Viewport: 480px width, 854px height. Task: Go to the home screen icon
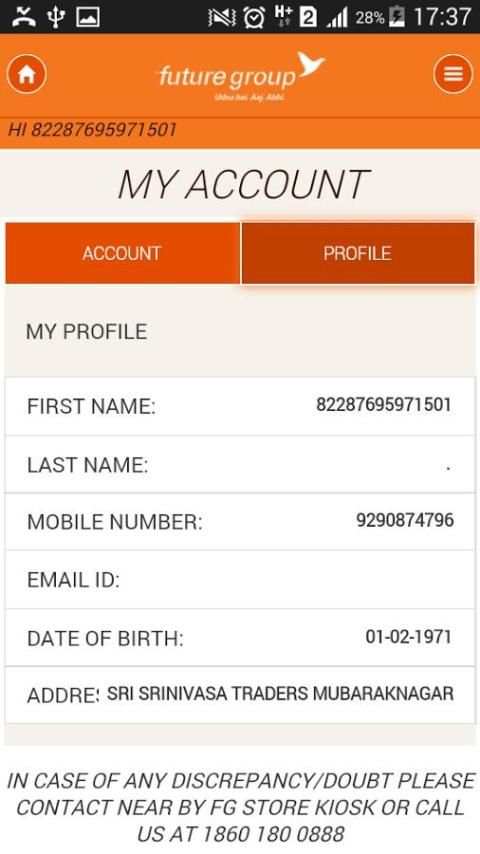27,74
